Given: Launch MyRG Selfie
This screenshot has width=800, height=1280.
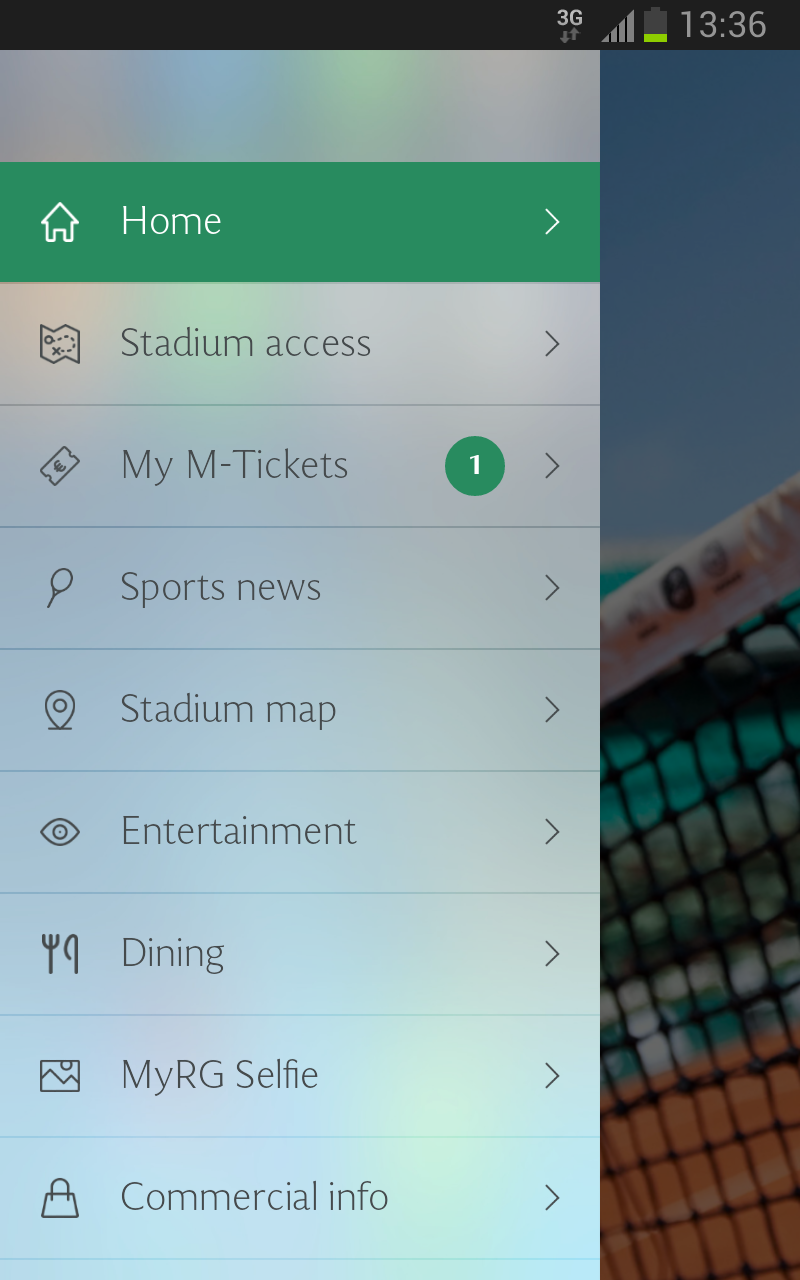Looking at the screenshot, I should [x=300, y=1076].
